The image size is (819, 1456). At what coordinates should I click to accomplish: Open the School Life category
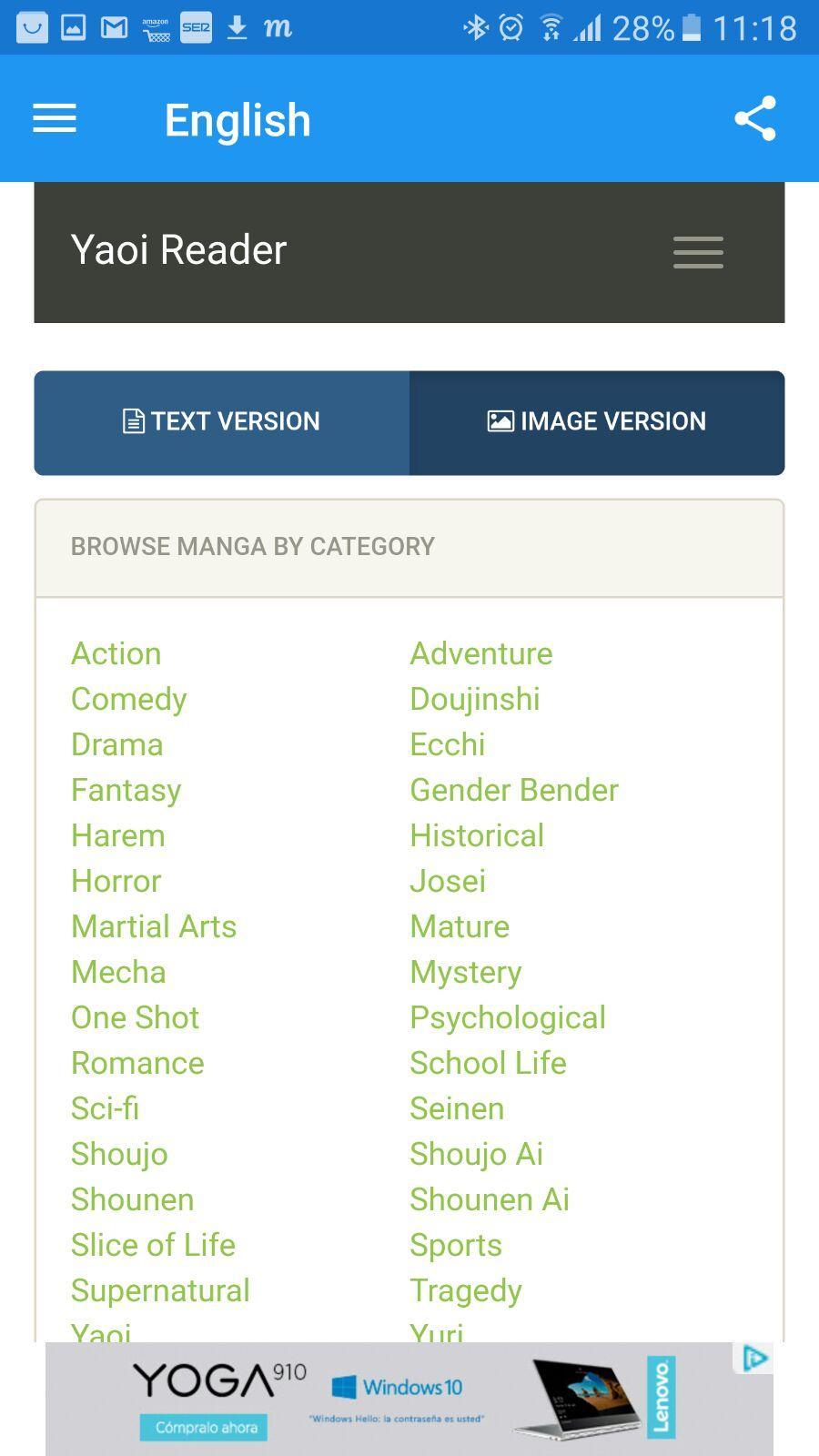point(488,1063)
